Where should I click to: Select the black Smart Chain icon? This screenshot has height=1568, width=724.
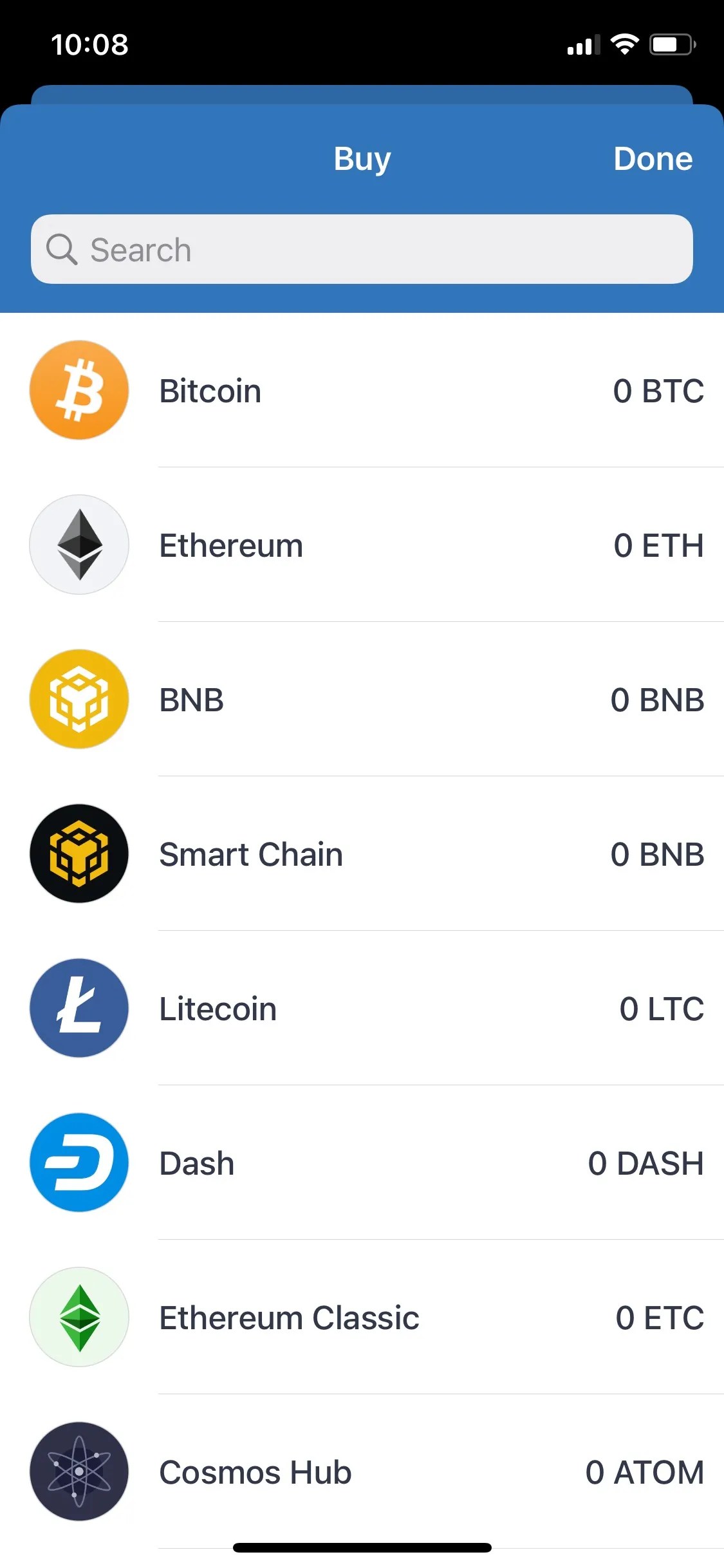[x=79, y=854]
